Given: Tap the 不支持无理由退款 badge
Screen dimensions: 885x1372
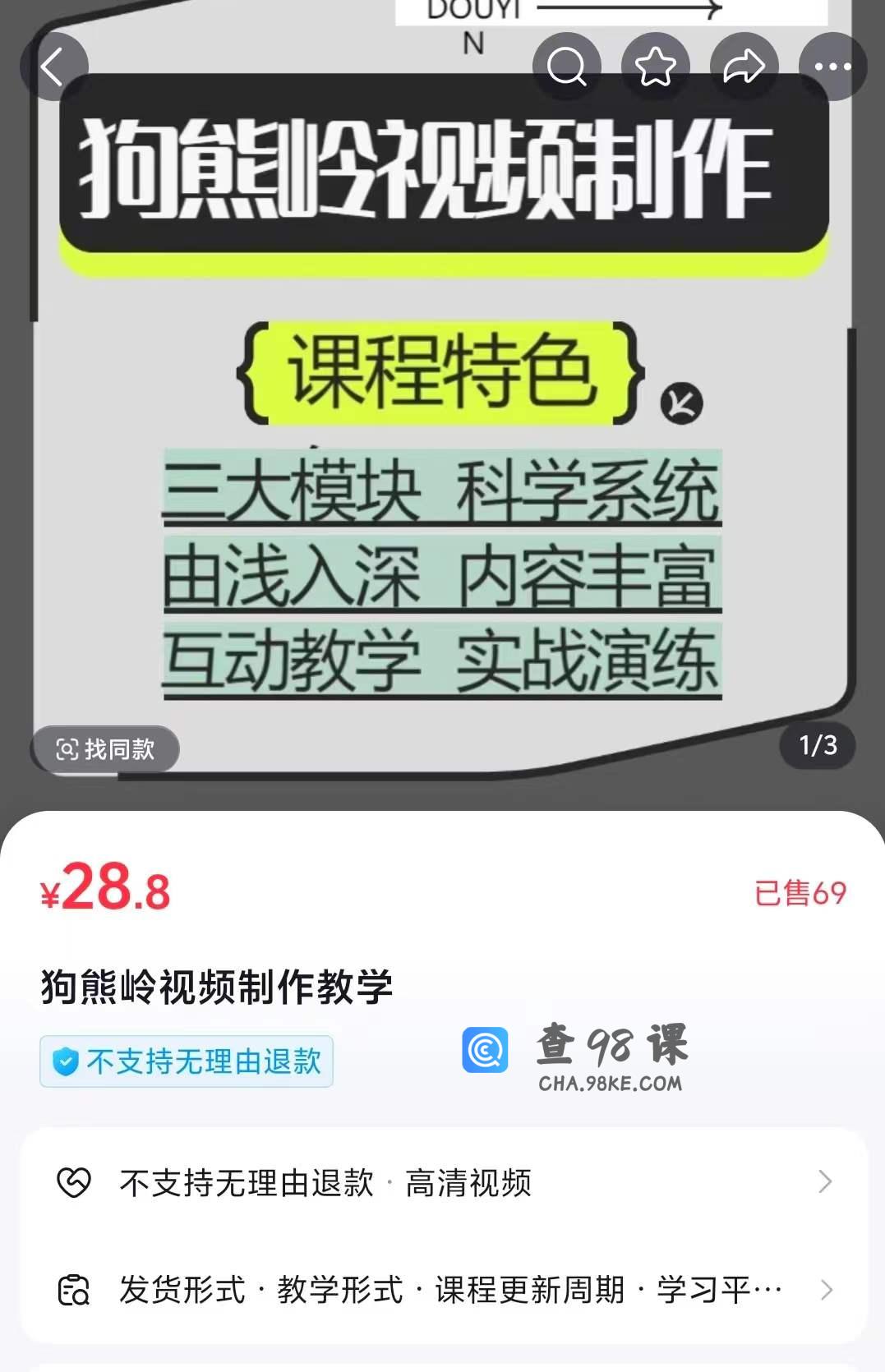Looking at the screenshot, I should click(x=187, y=1061).
